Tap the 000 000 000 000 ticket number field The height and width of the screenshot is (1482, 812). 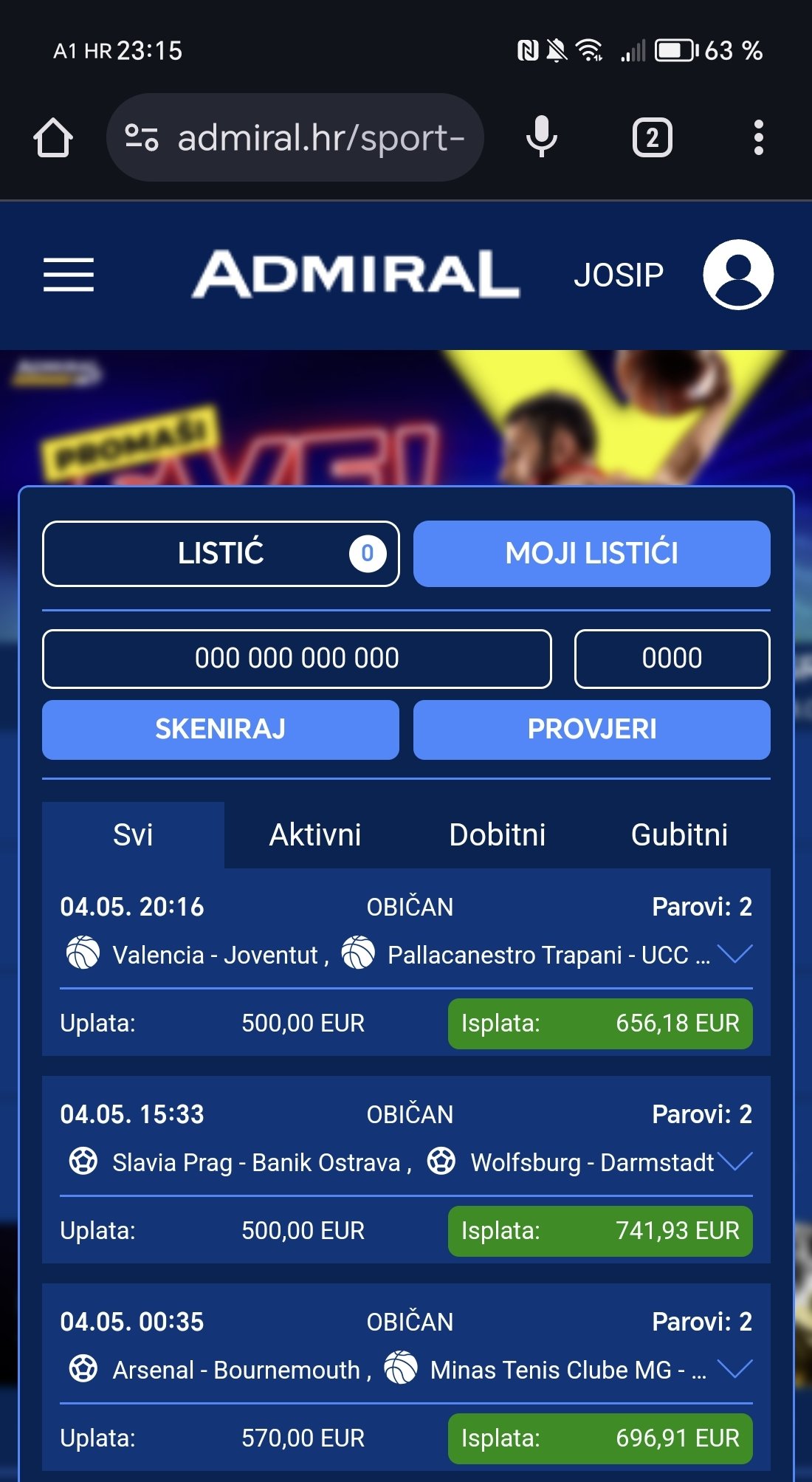297,659
